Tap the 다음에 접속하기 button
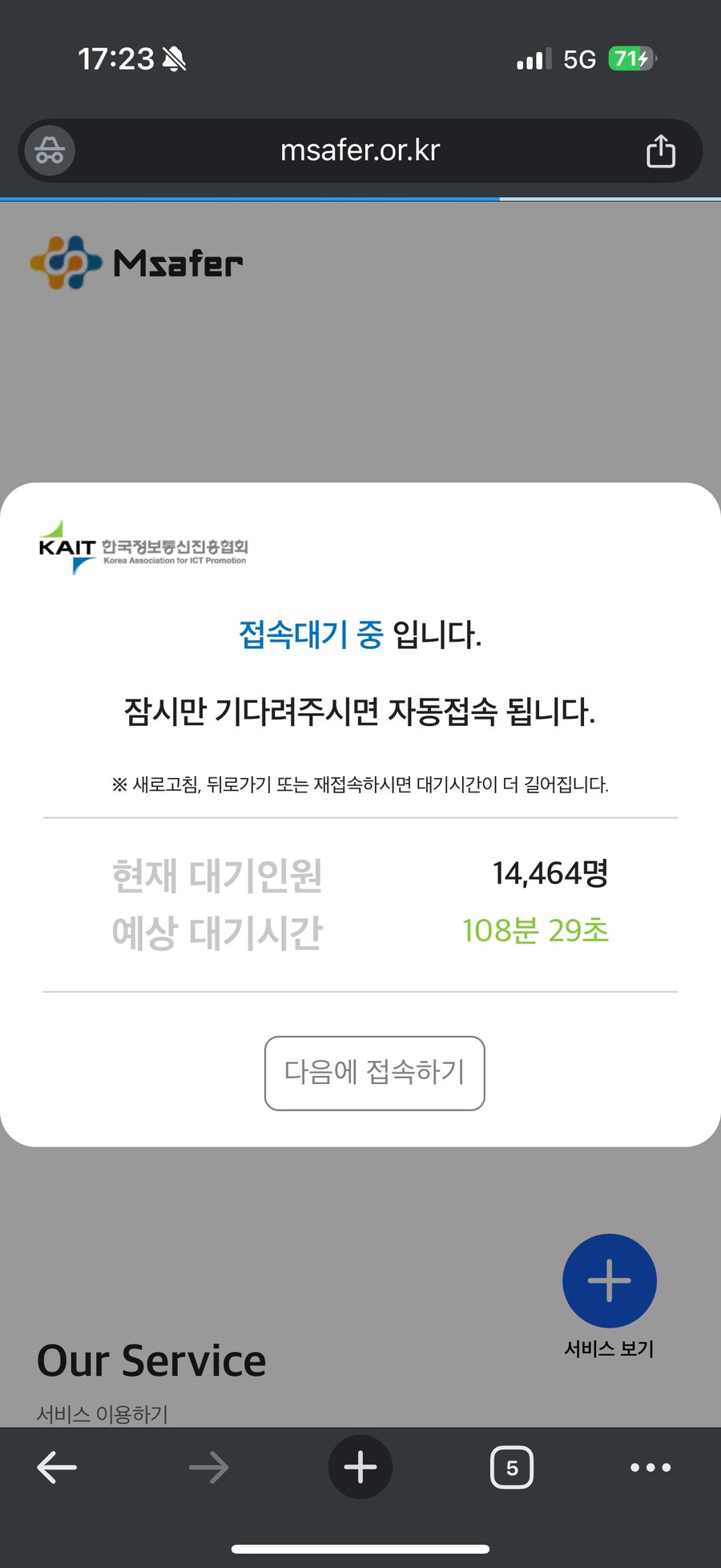The image size is (721, 1568). click(x=374, y=1073)
